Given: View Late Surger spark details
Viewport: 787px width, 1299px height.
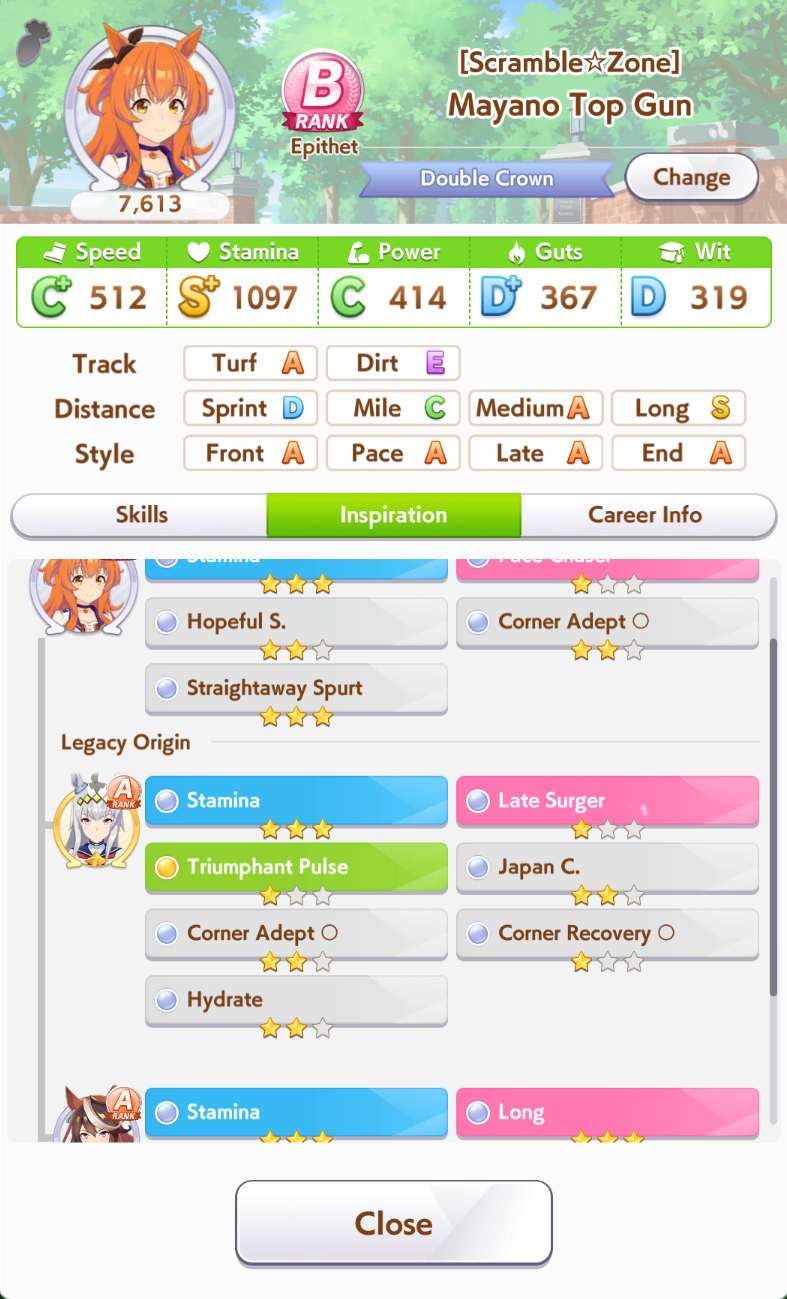Looking at the screenshot, I should click(607, 800).
